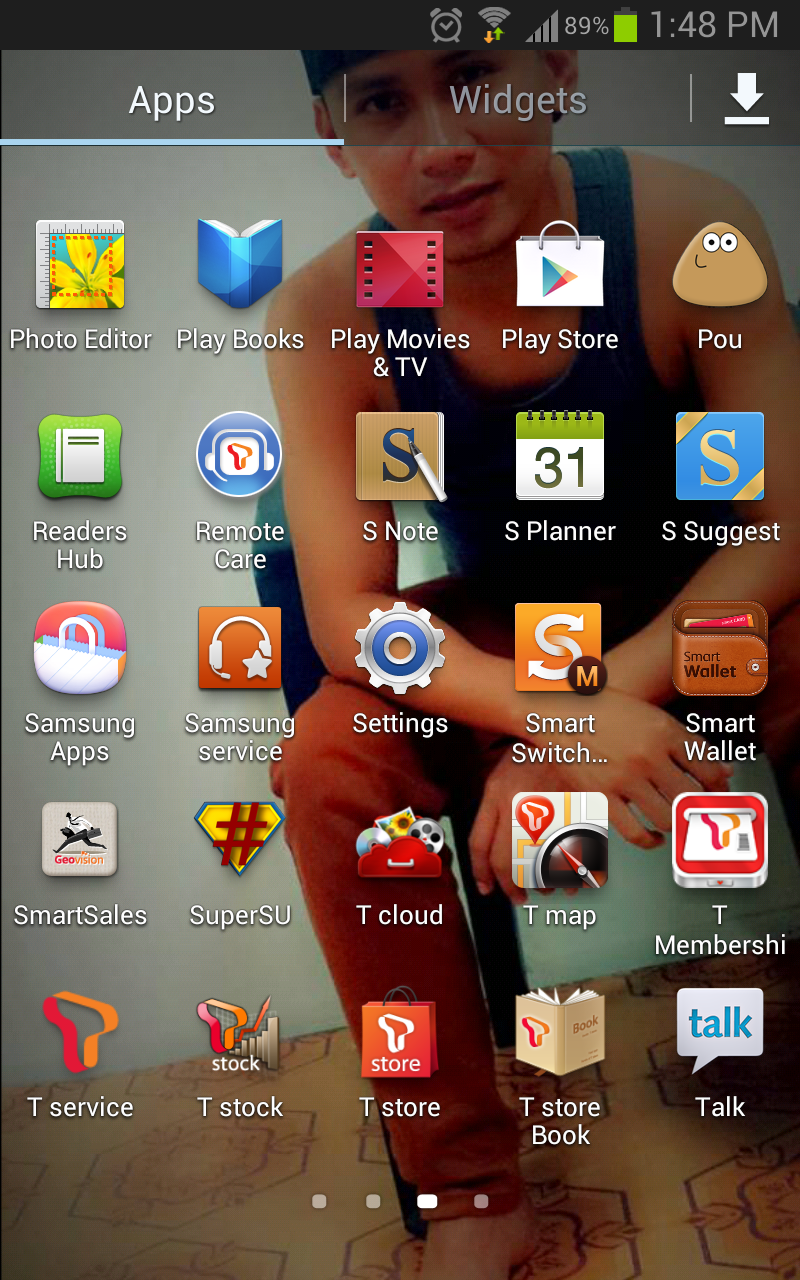Launch the Photo Editor app
This screenshot has height=1280, width=800.
[x=80, y=266]
